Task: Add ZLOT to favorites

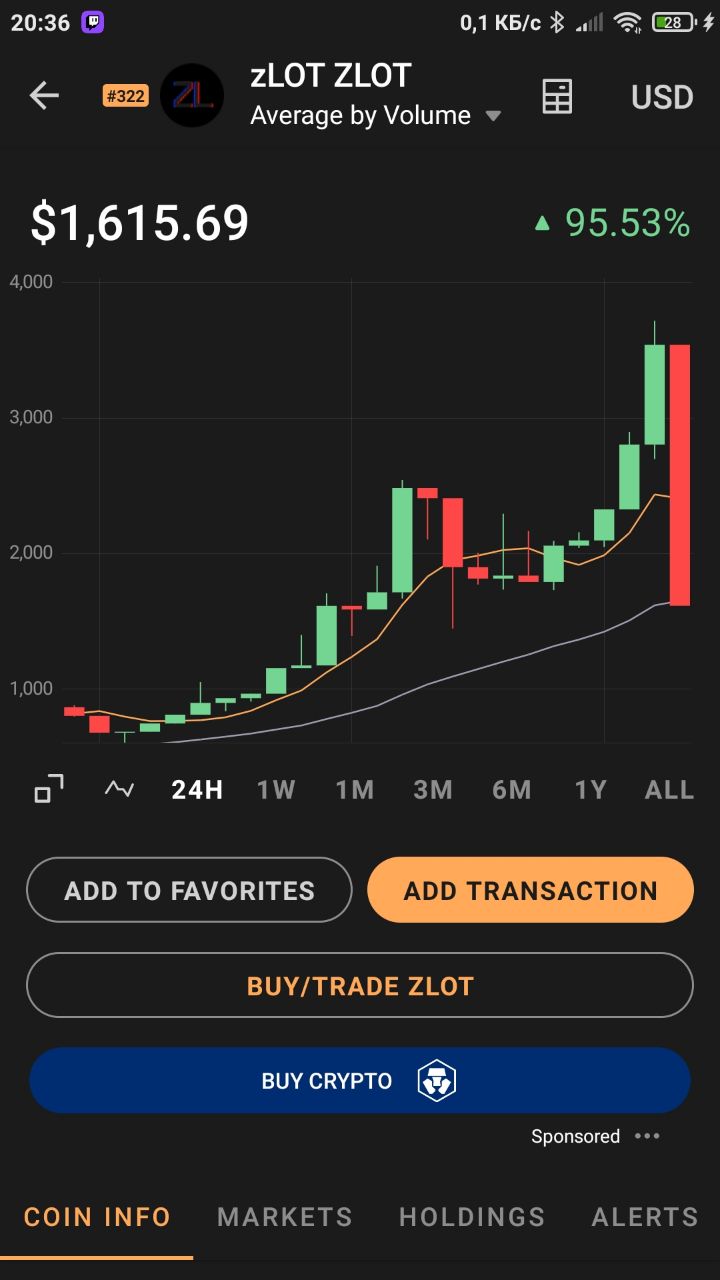Action: coord(189,890)
